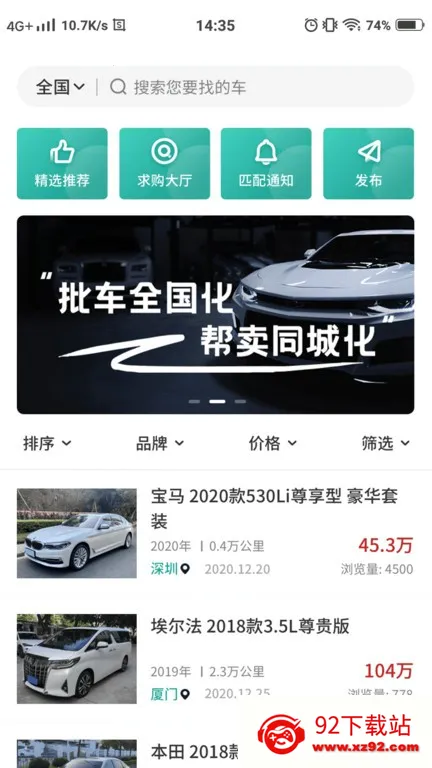The image size is (432, 768).
Task: Open the 埃尔法 2018款3.5L尊贵版 listing
Action: [216, 659]
